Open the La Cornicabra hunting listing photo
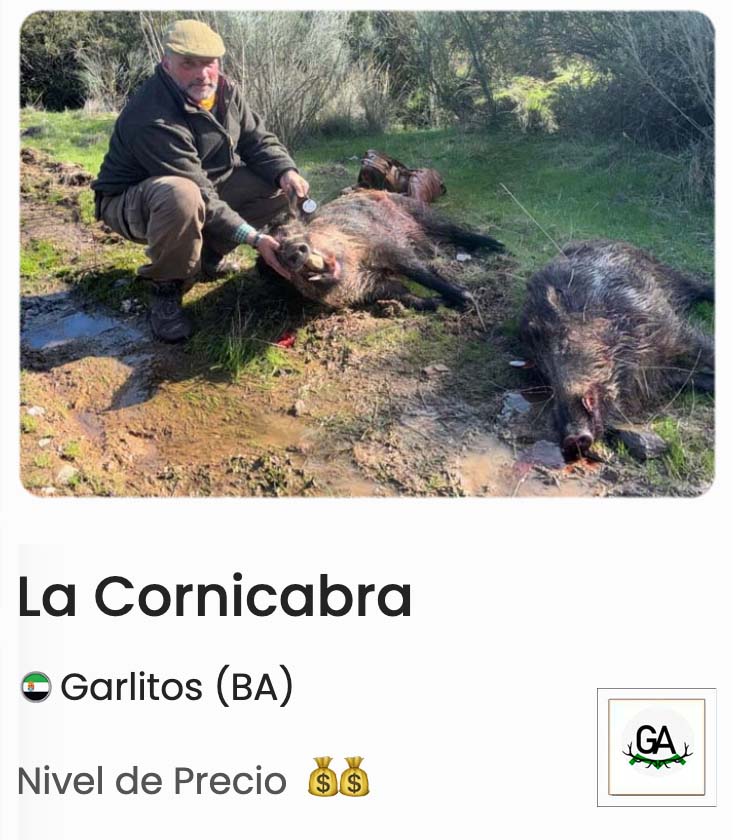This screenshot has height=840, width=736. (x=367, y=254)
